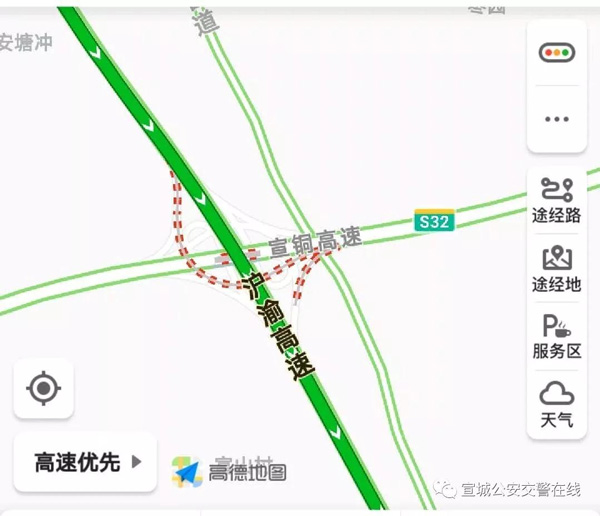Show 服务区 service areas

pyautogui.click(x=556, y=336)
